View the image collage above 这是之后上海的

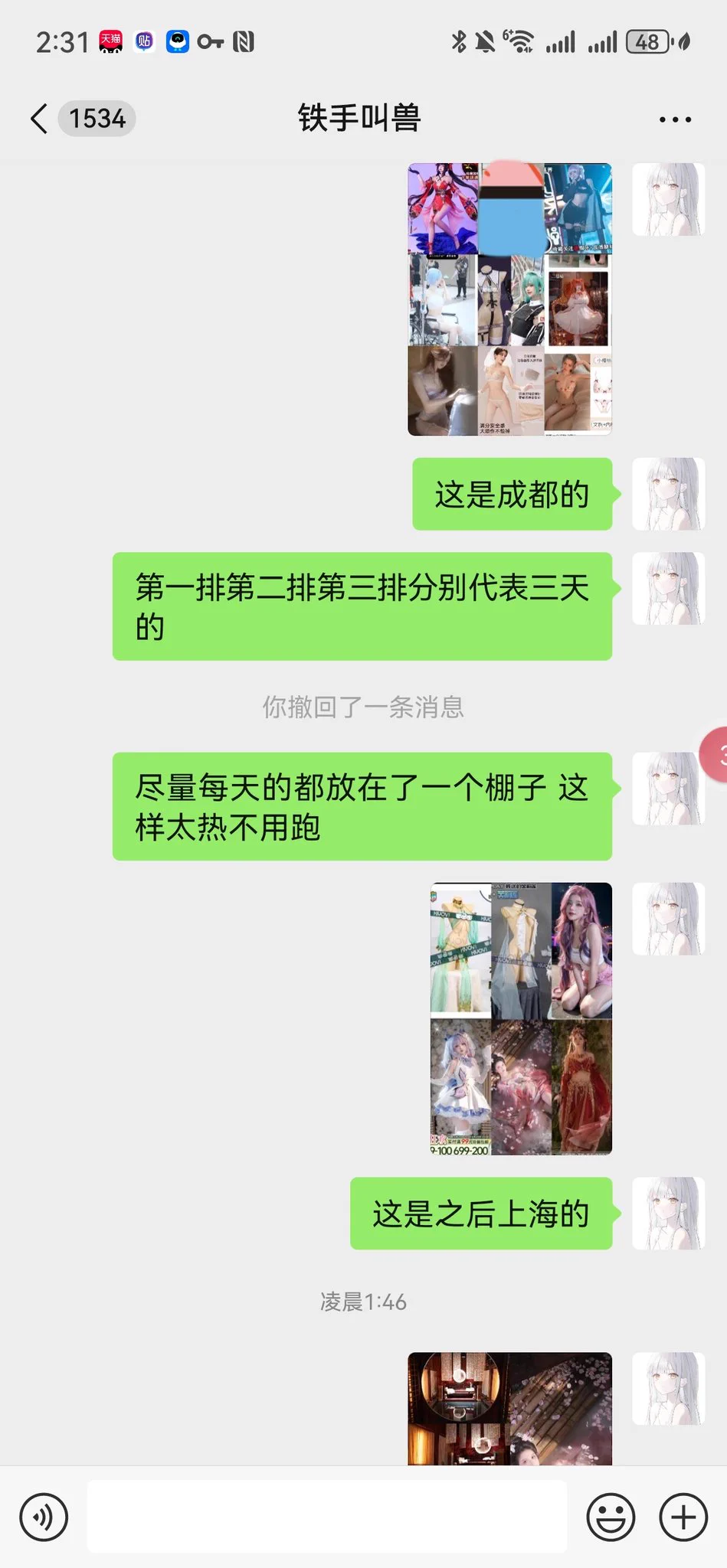click(x=521, y=1018)
